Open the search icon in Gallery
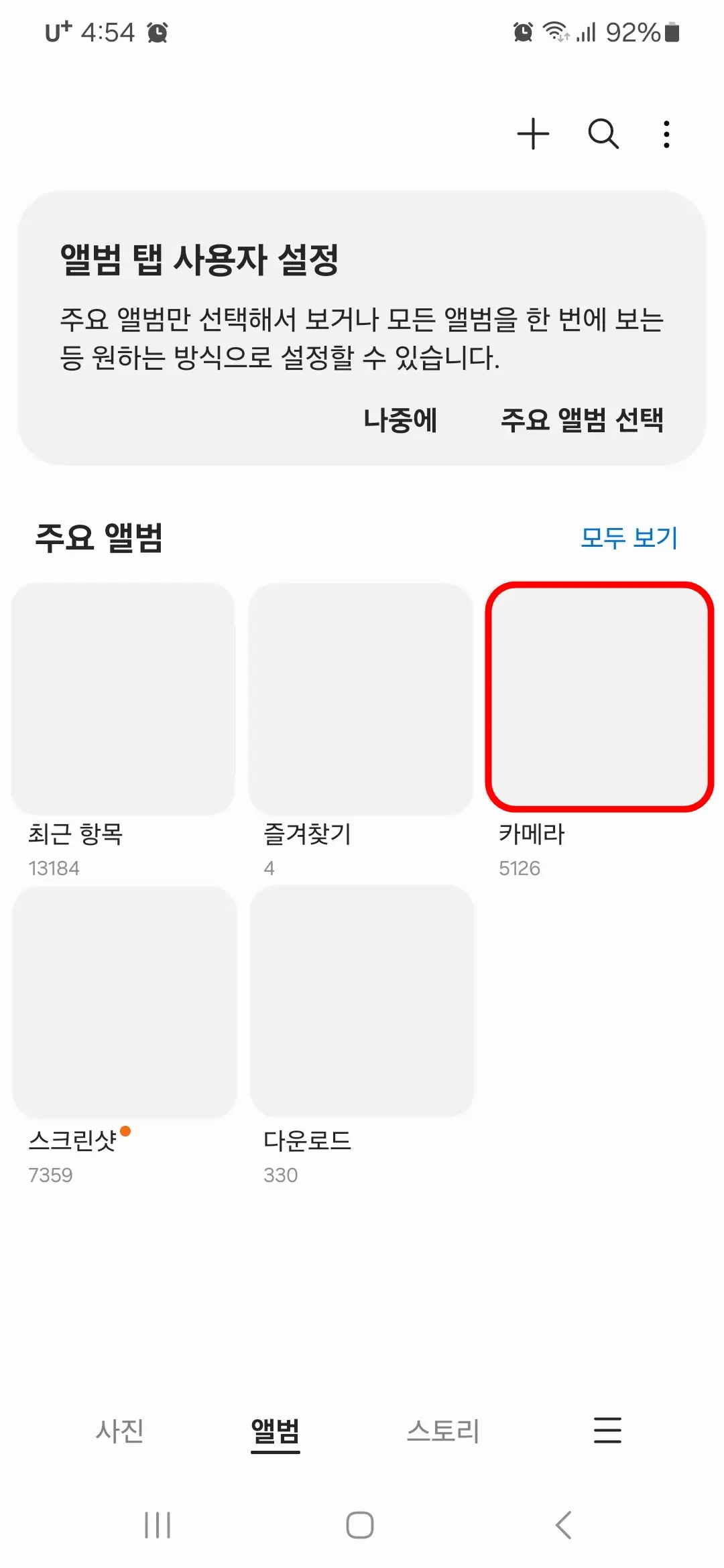 tap(602, 133)
